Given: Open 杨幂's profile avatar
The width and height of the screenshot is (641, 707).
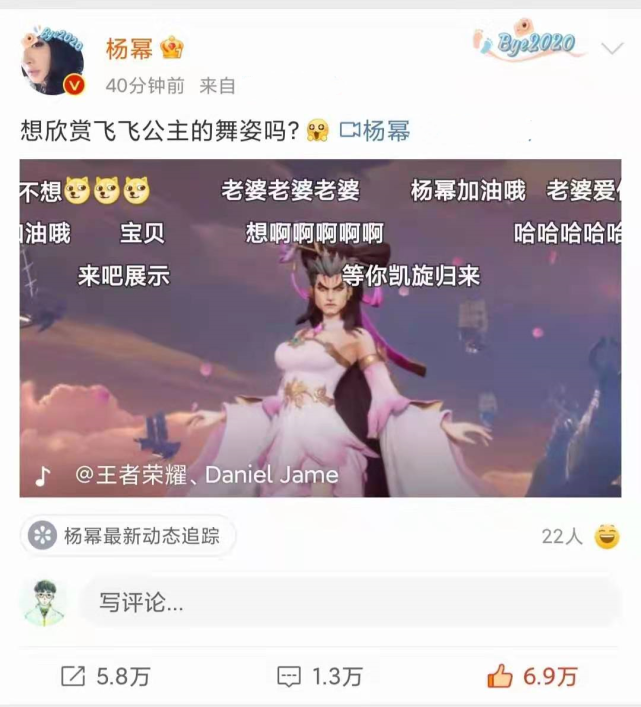Looking at the screenshot, I should (x=53, y=64).
